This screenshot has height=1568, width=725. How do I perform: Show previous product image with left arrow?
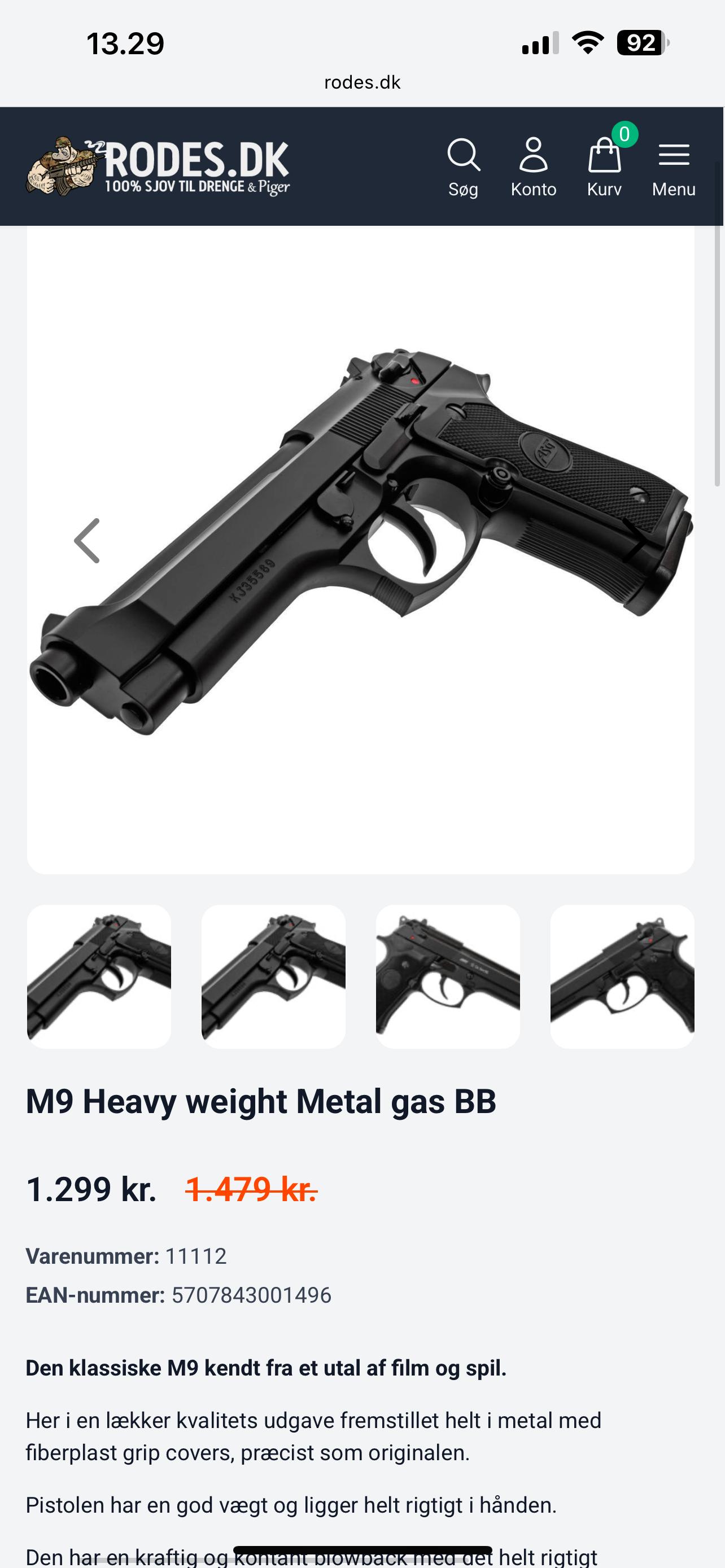86,541
